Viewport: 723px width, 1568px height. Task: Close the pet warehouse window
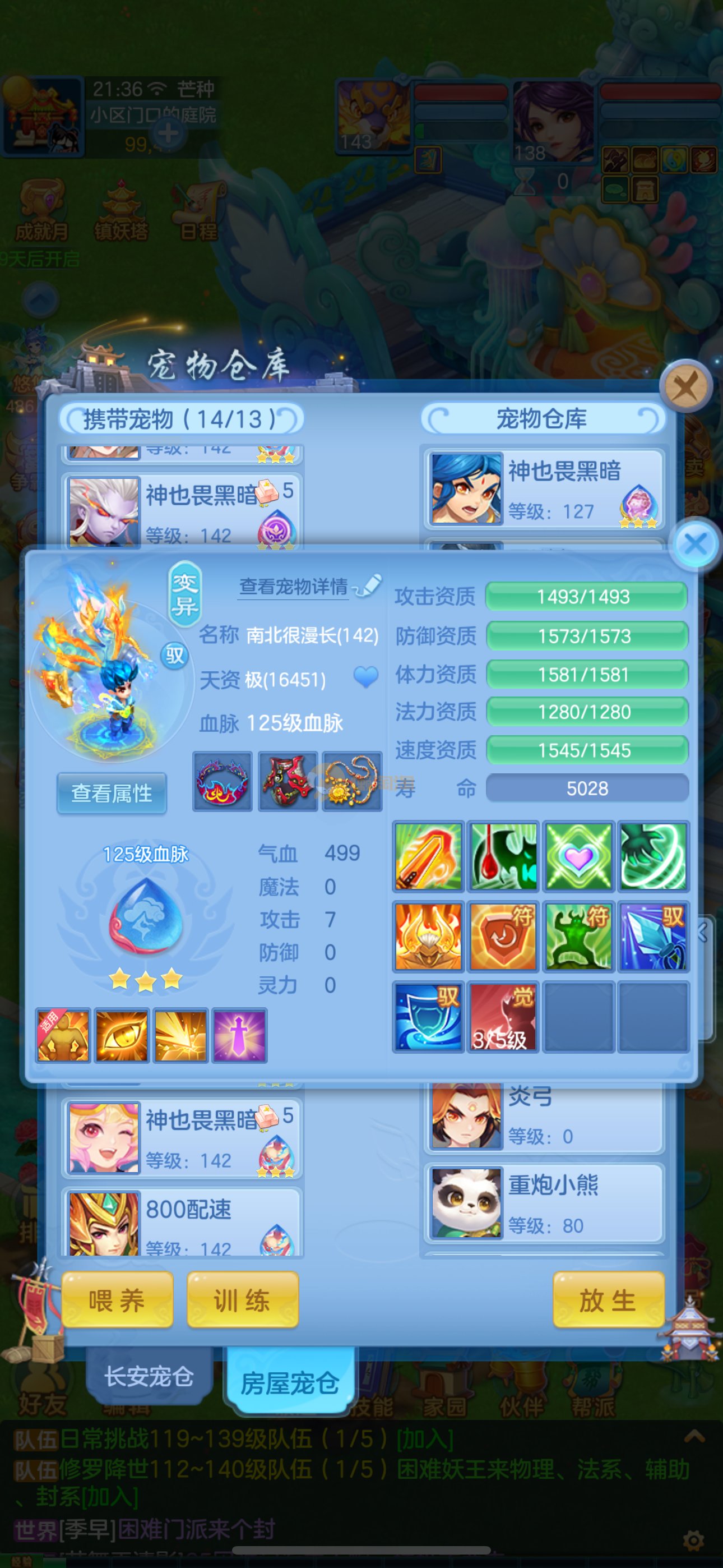click(x=686, y=385)
